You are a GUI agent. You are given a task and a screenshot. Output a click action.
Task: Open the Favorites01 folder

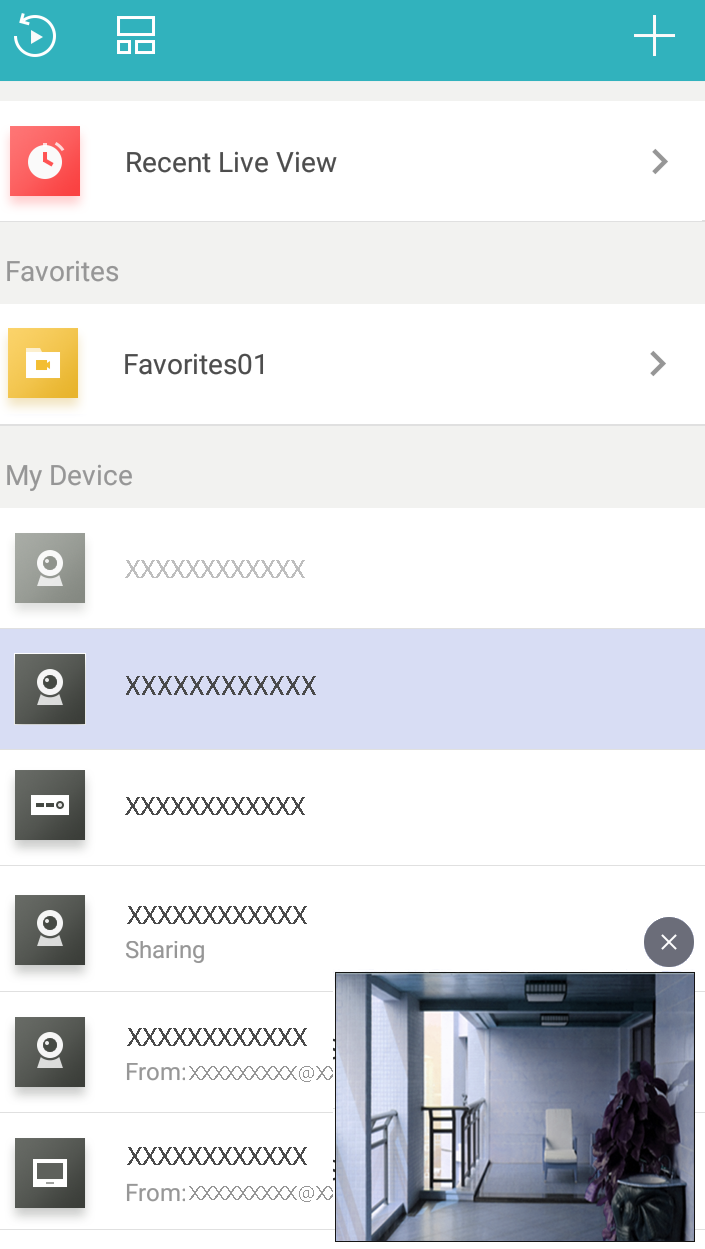pyautogui.click(x=352, y=364)
